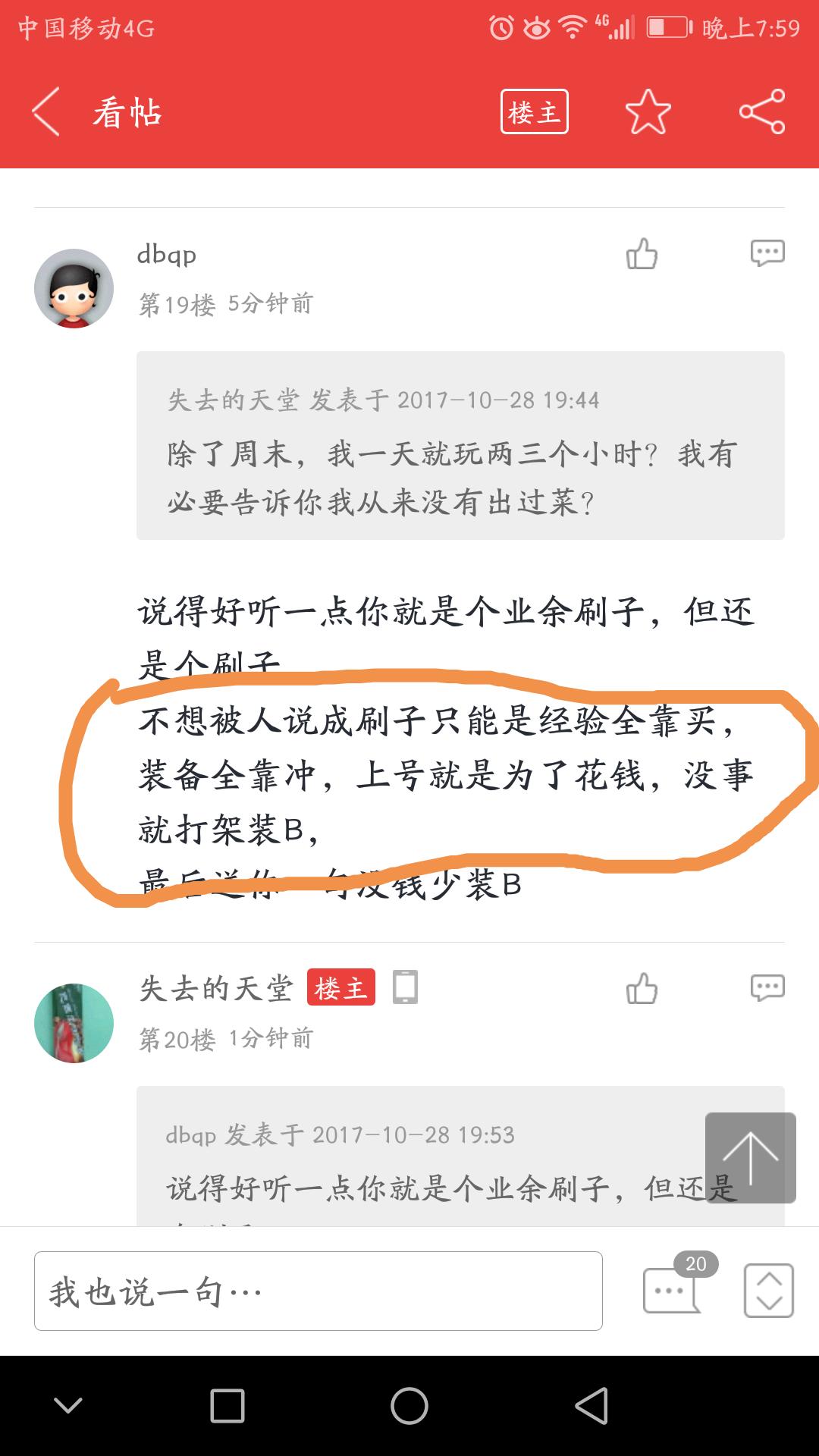This screenshot has width=819, height=1456.
Task: Like 失去的天堂's 20th floor post
Action: 642,988
